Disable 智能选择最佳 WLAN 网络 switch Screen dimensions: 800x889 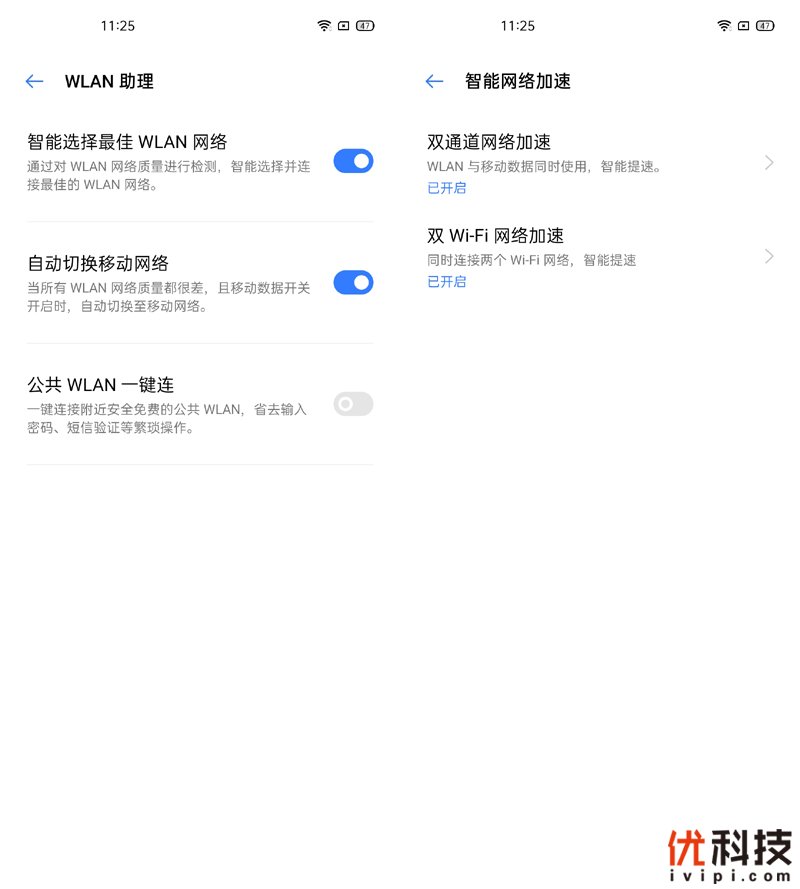(352, 161)
